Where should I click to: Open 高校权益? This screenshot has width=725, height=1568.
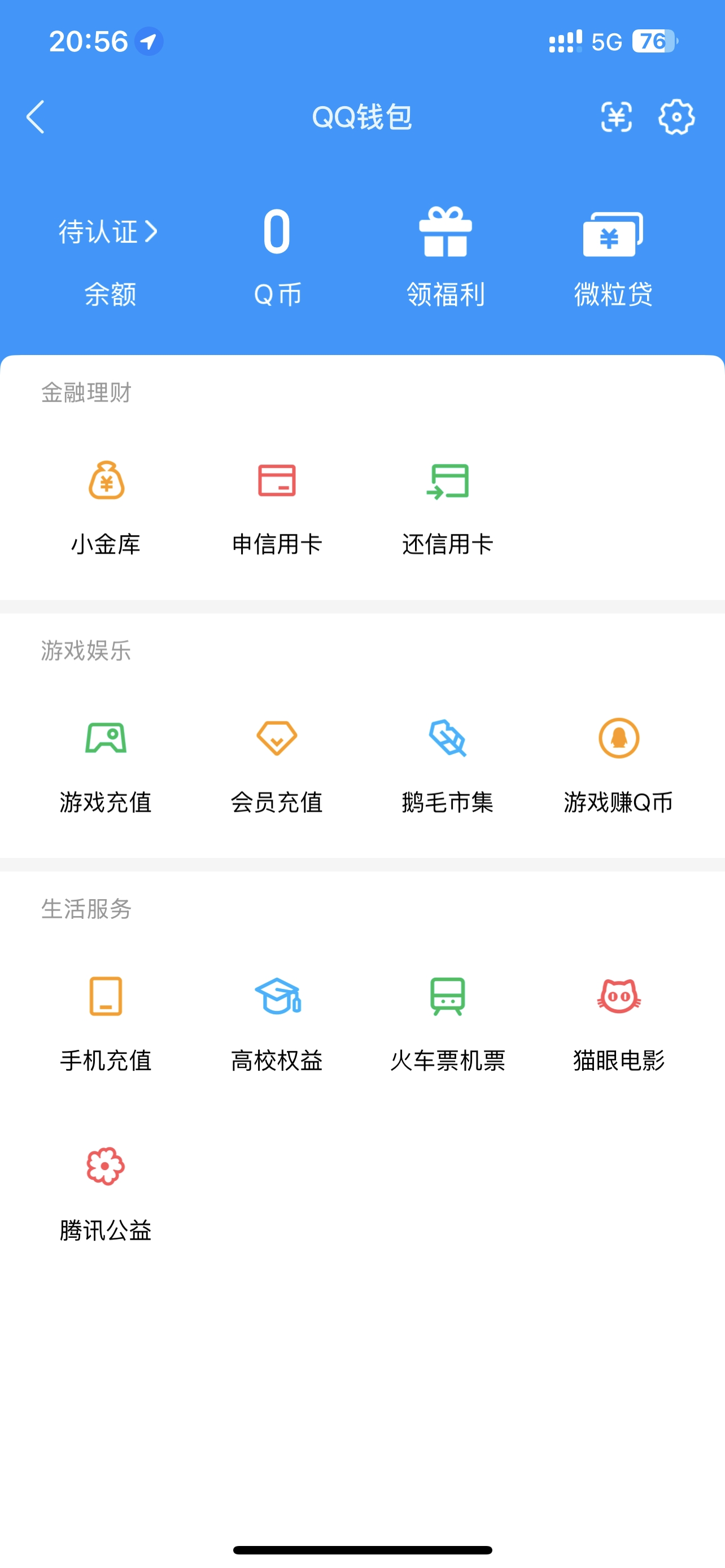click(277, 1024)
